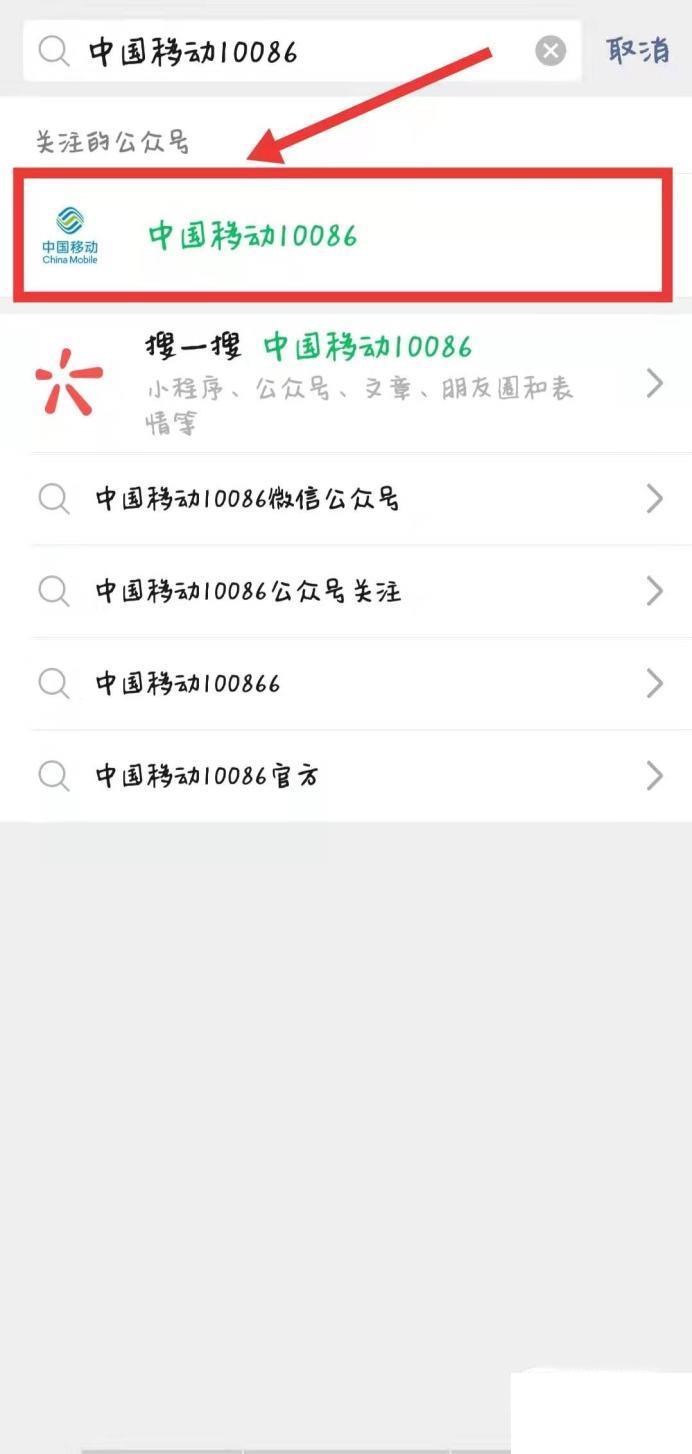
Task: Select suggestion 中国移动10086公众号关注
Action: pyautogui.click(x=346, y=591)
